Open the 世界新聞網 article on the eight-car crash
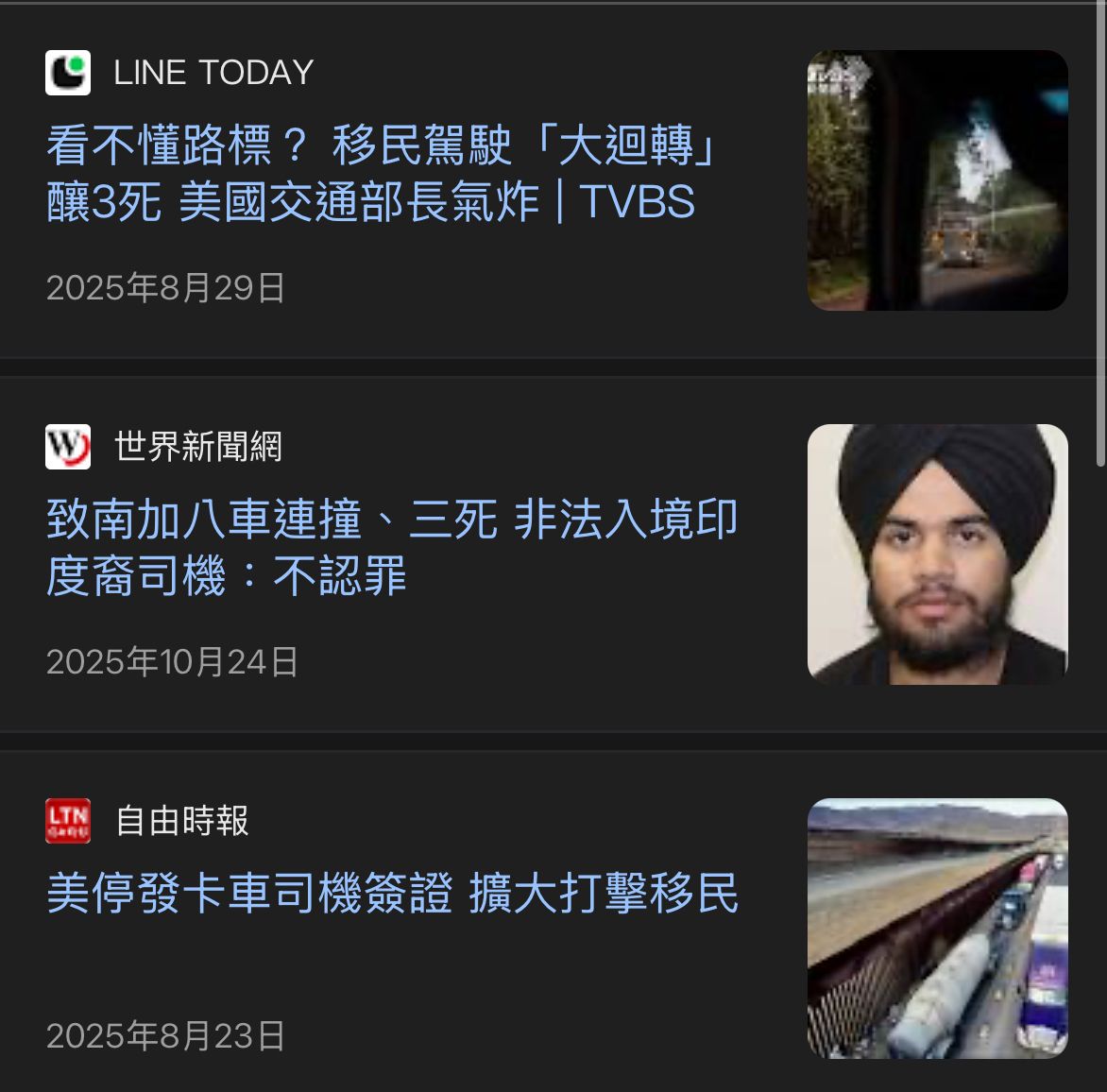This screenshot has height=1092, width=1107. (391, 548)
